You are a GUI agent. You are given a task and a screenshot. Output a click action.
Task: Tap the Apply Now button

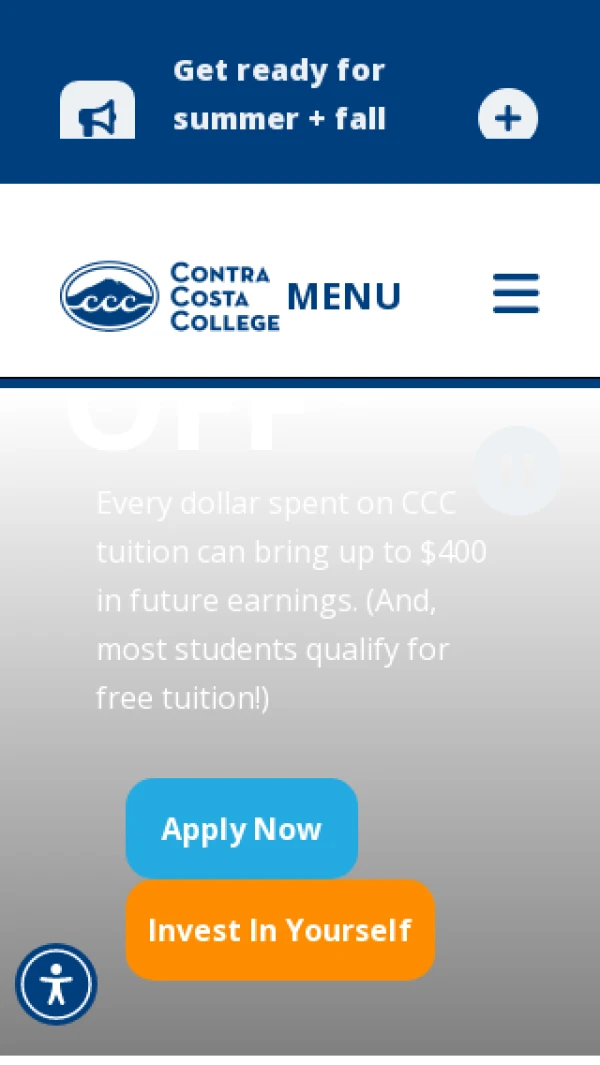click(242, 829)
